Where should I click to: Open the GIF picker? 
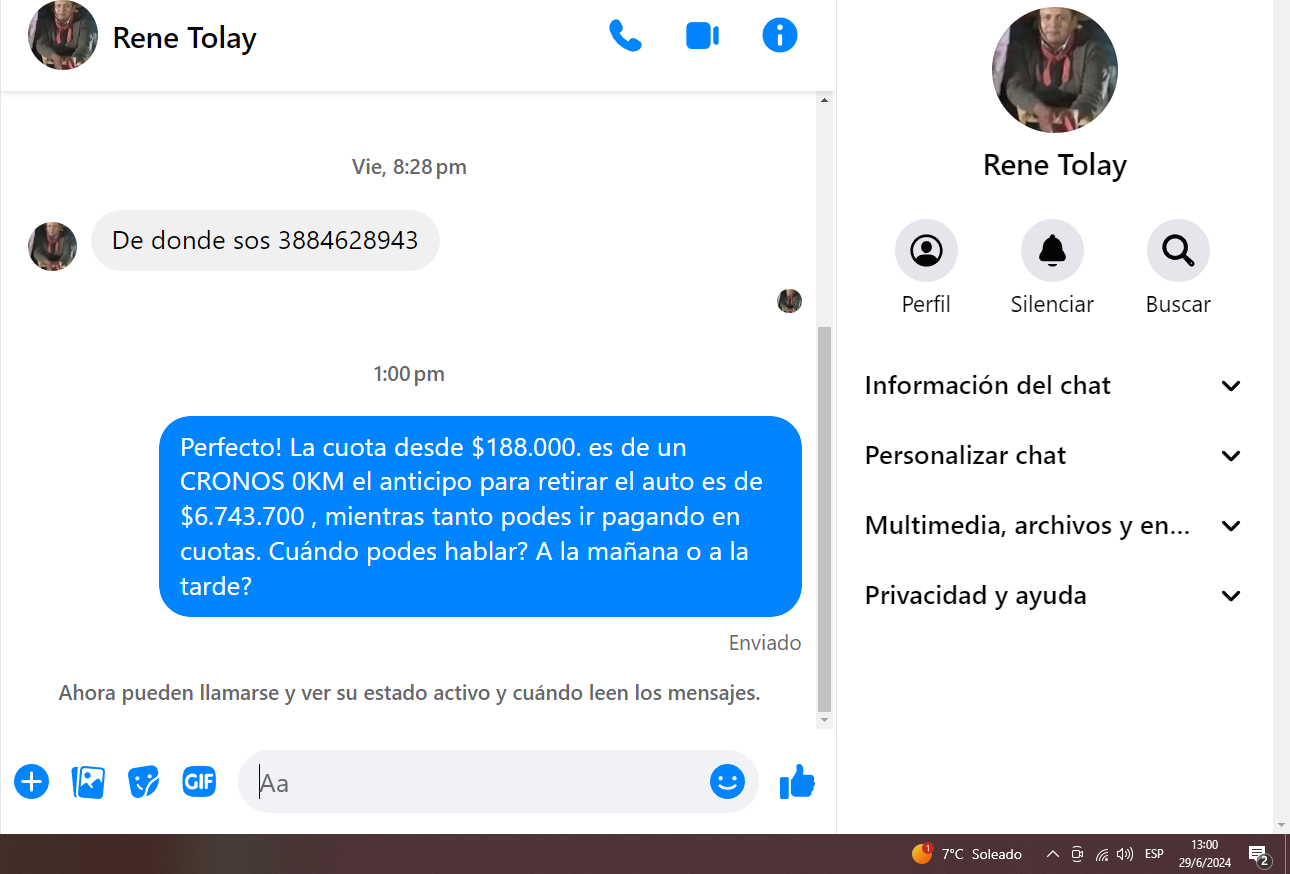click(199, 781)
